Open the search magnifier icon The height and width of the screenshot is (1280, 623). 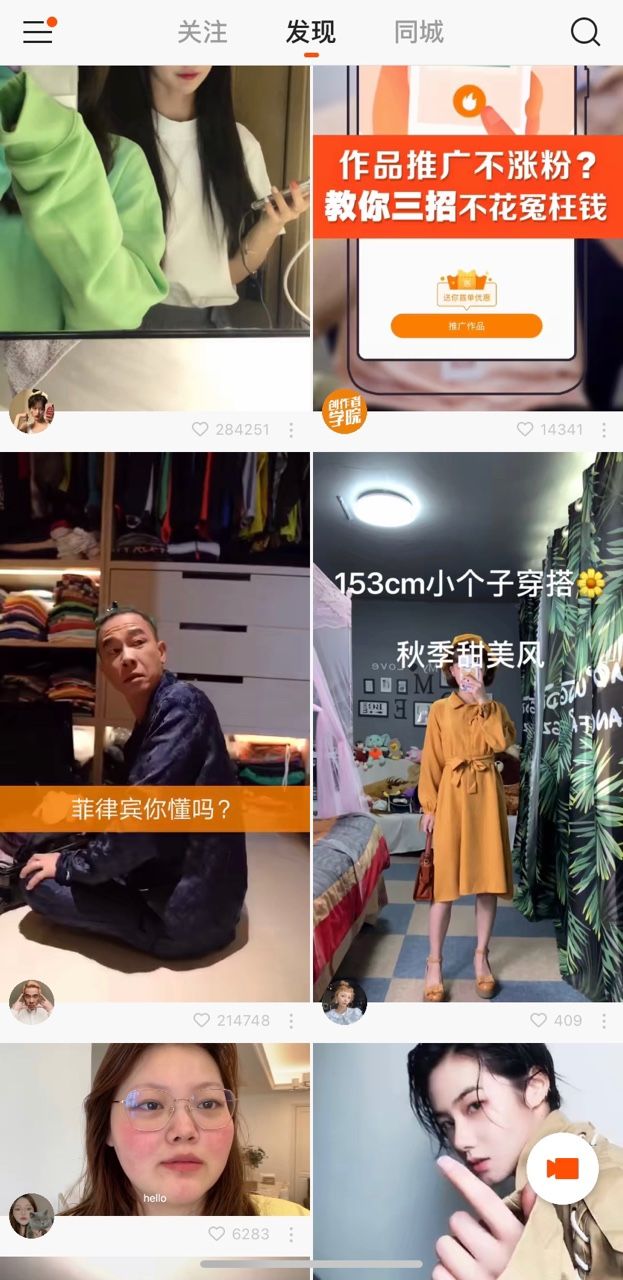[x=585, y=32]
